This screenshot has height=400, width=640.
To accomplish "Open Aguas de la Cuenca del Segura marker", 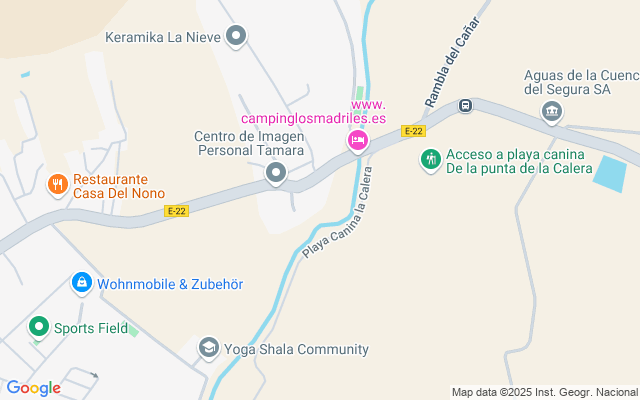I will (550, 111).
